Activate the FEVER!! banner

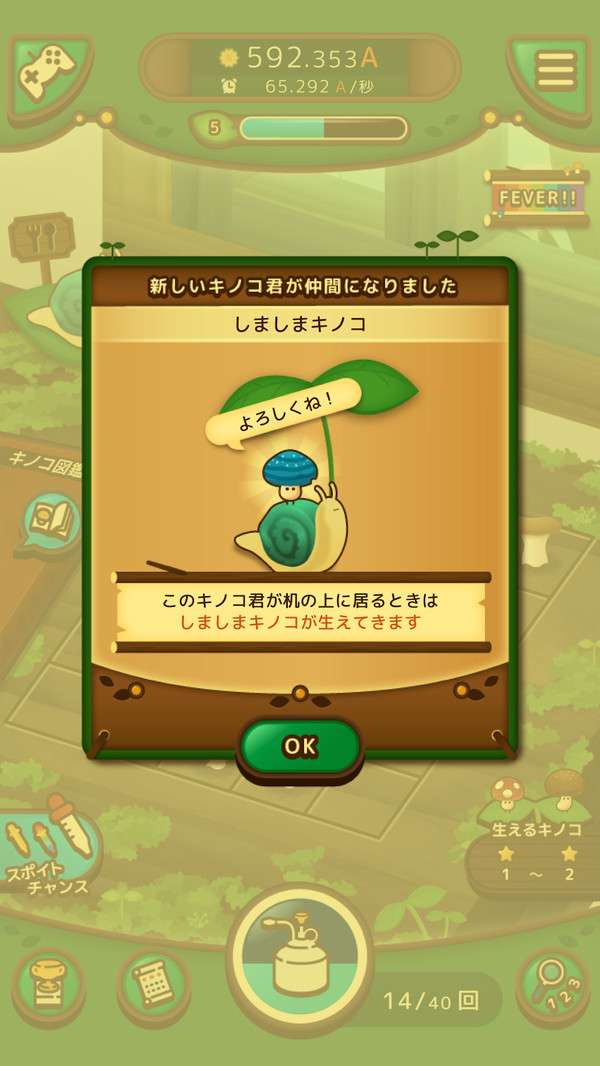[538, 198]
